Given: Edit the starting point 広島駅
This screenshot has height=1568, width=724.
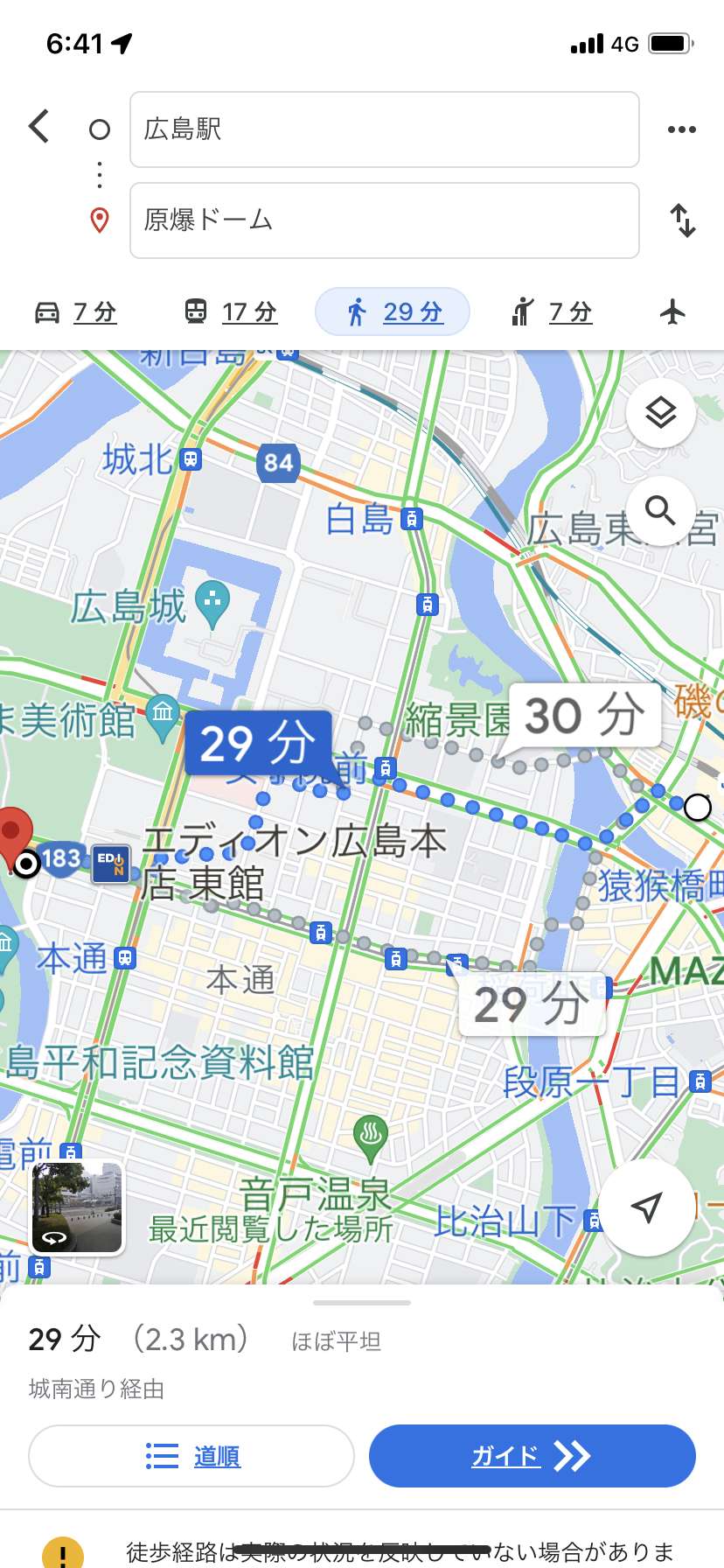Looking at the screenshot, I should coord(385,129).
